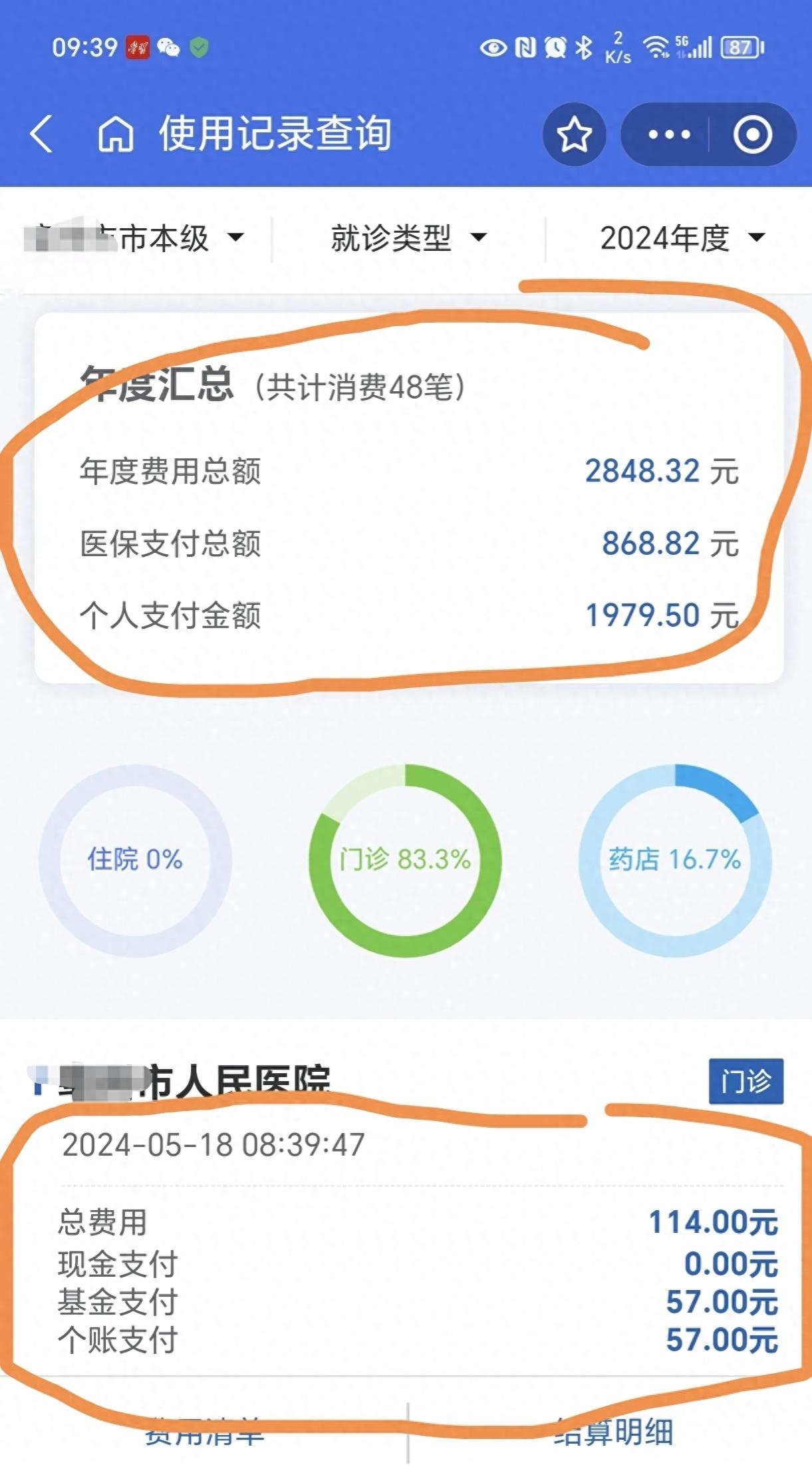Return to the mini program home
Viewport: 812px width, 1475px height.
tap(116, 134)
